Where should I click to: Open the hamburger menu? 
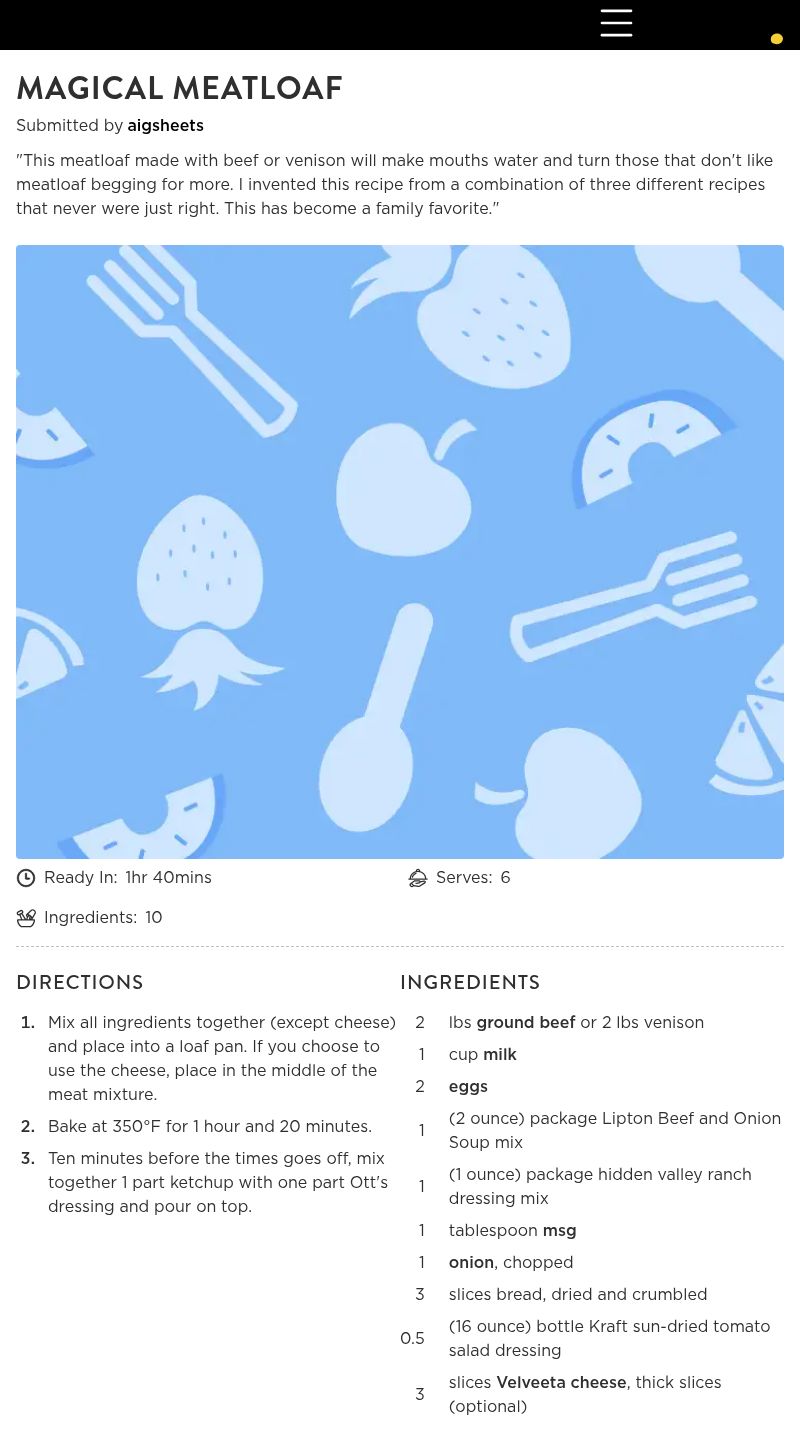click(x=616, y=23)
